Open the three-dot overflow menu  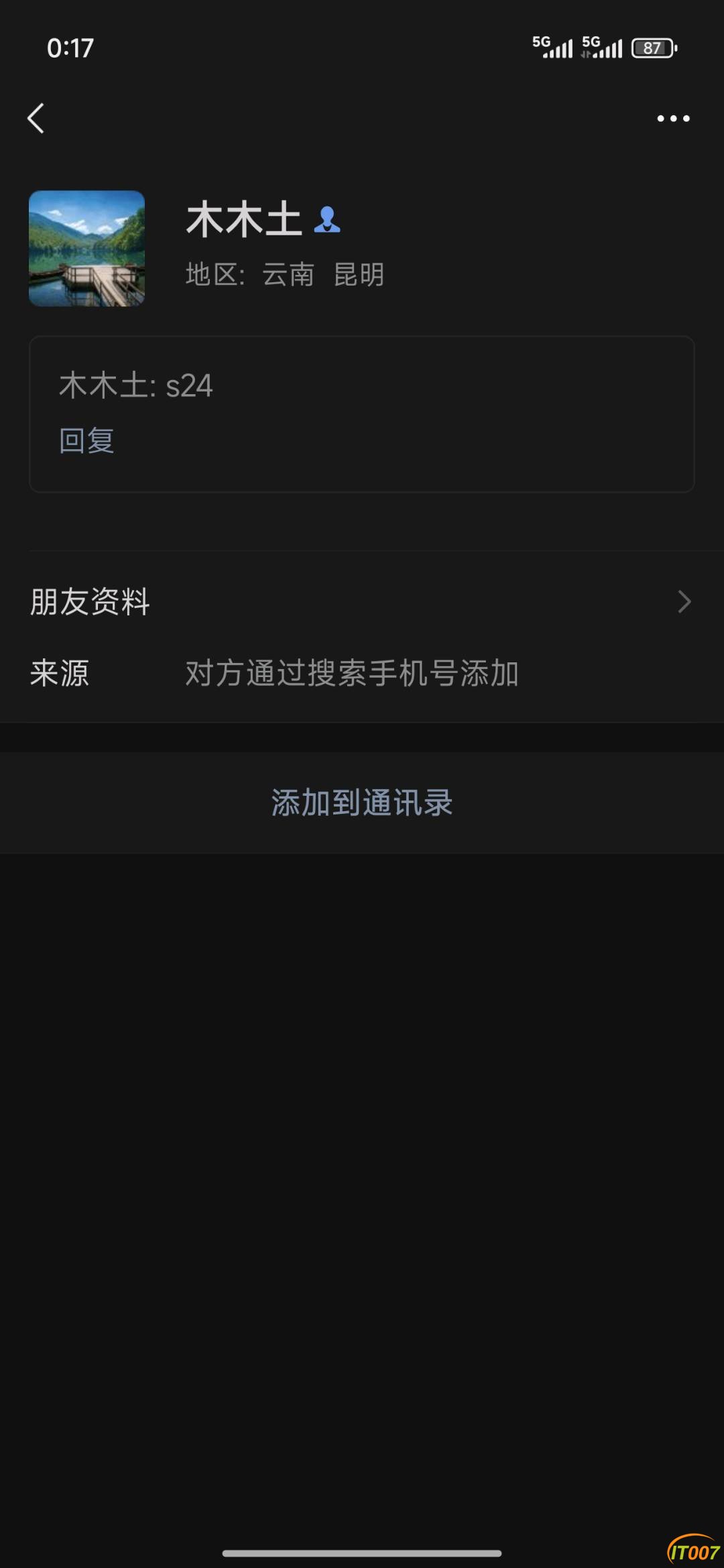pyautogui.click(x=673, y=119)
